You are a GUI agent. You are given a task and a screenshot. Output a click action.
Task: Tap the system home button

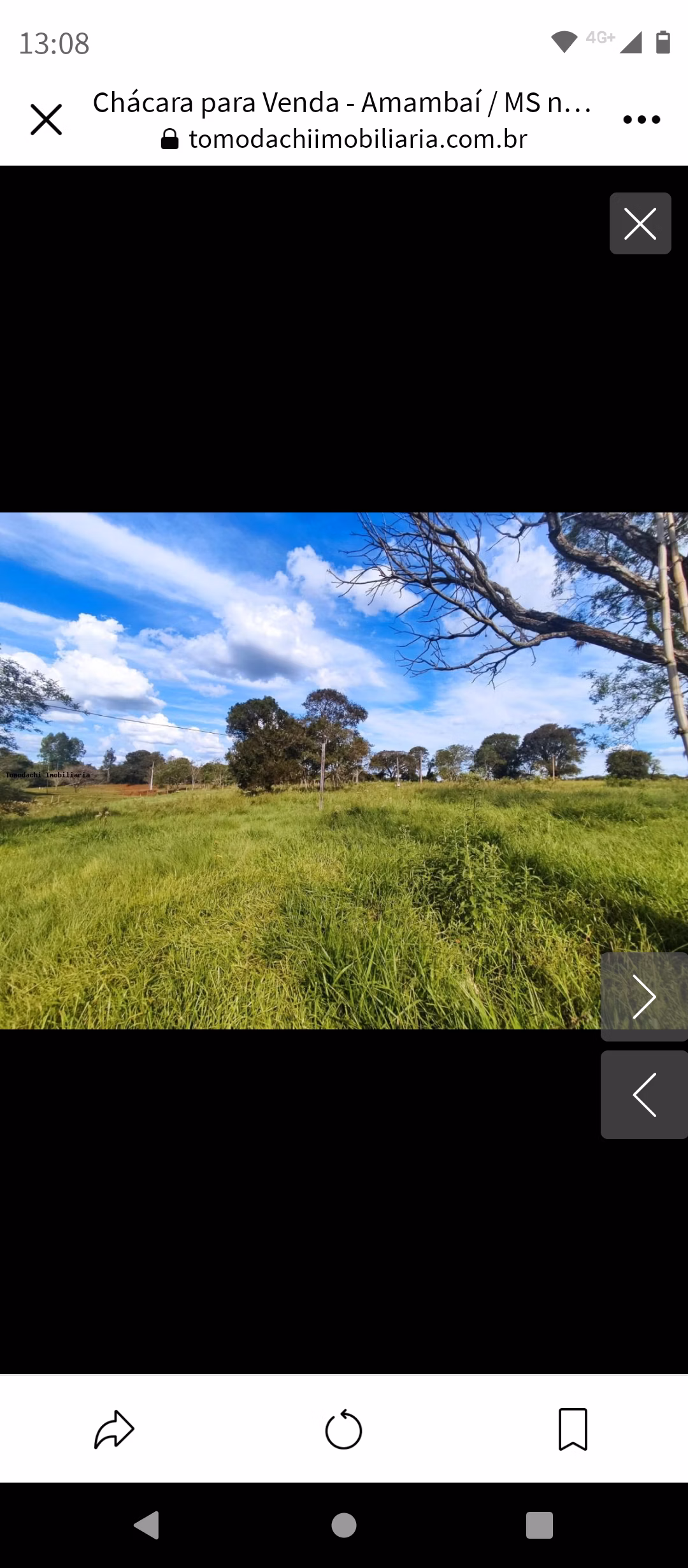(344, 1525)
